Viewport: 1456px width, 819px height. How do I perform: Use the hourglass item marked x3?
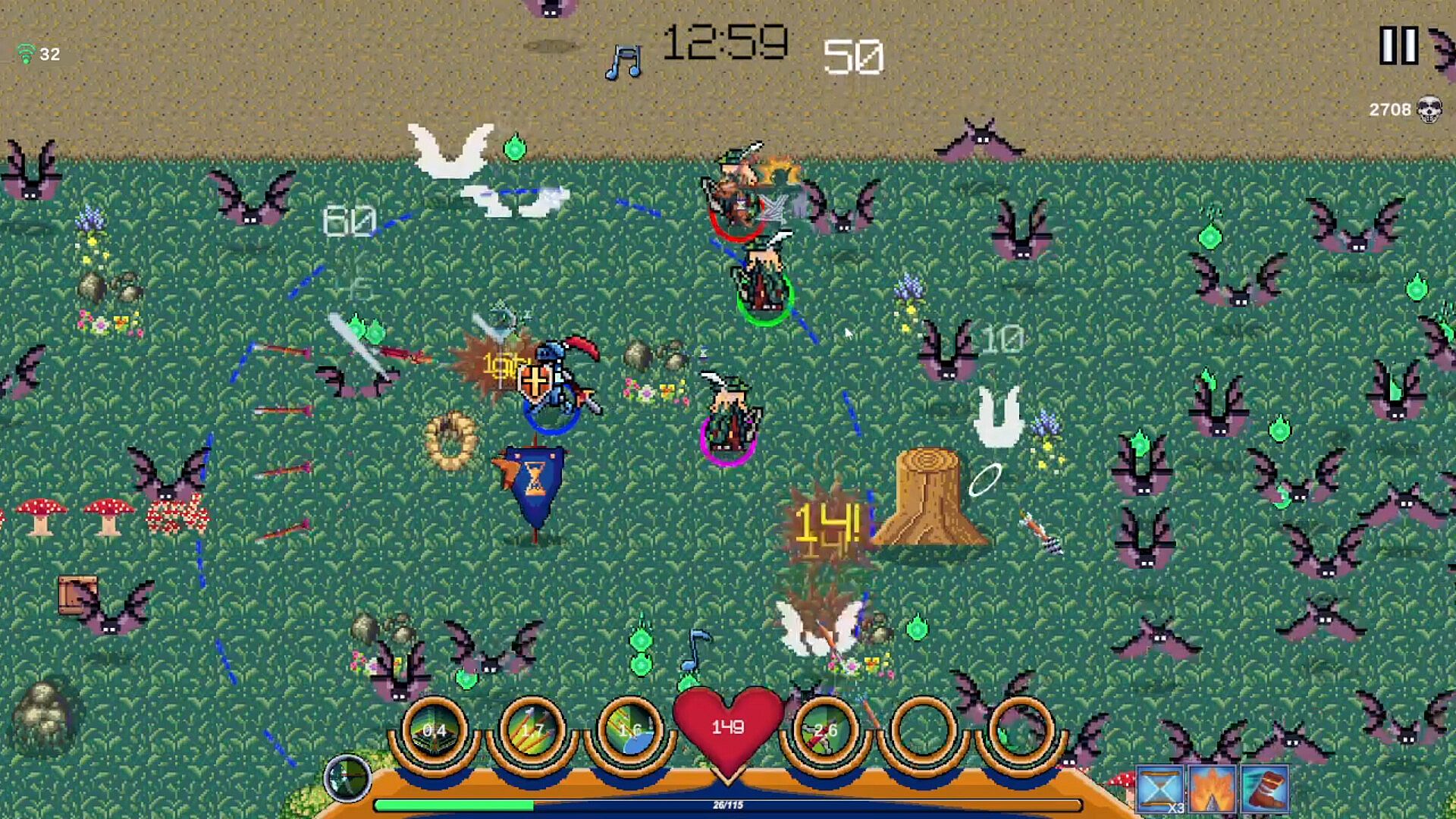click(1160, 789)
